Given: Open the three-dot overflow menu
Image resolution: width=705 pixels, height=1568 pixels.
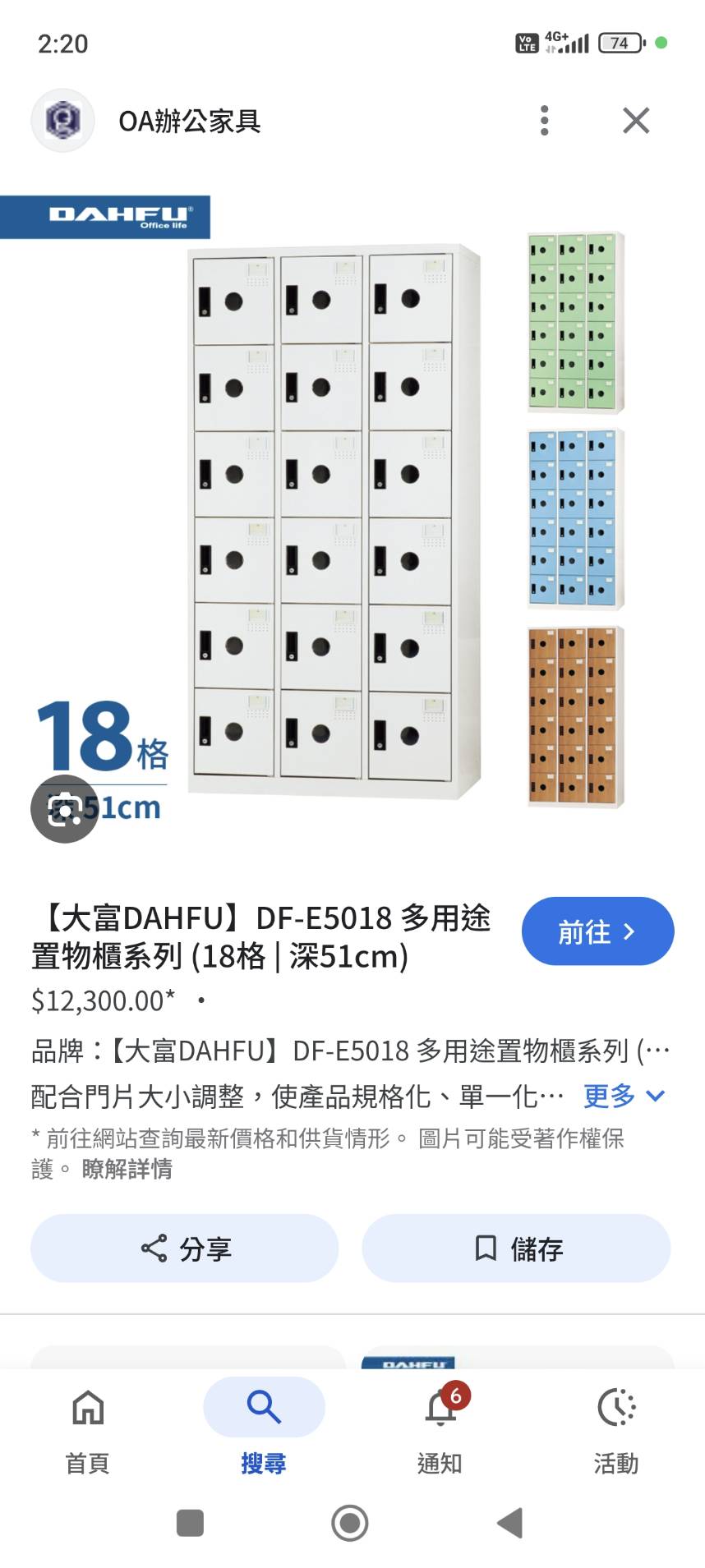Looking at the screenshot, I should click(x=544, y=121).
